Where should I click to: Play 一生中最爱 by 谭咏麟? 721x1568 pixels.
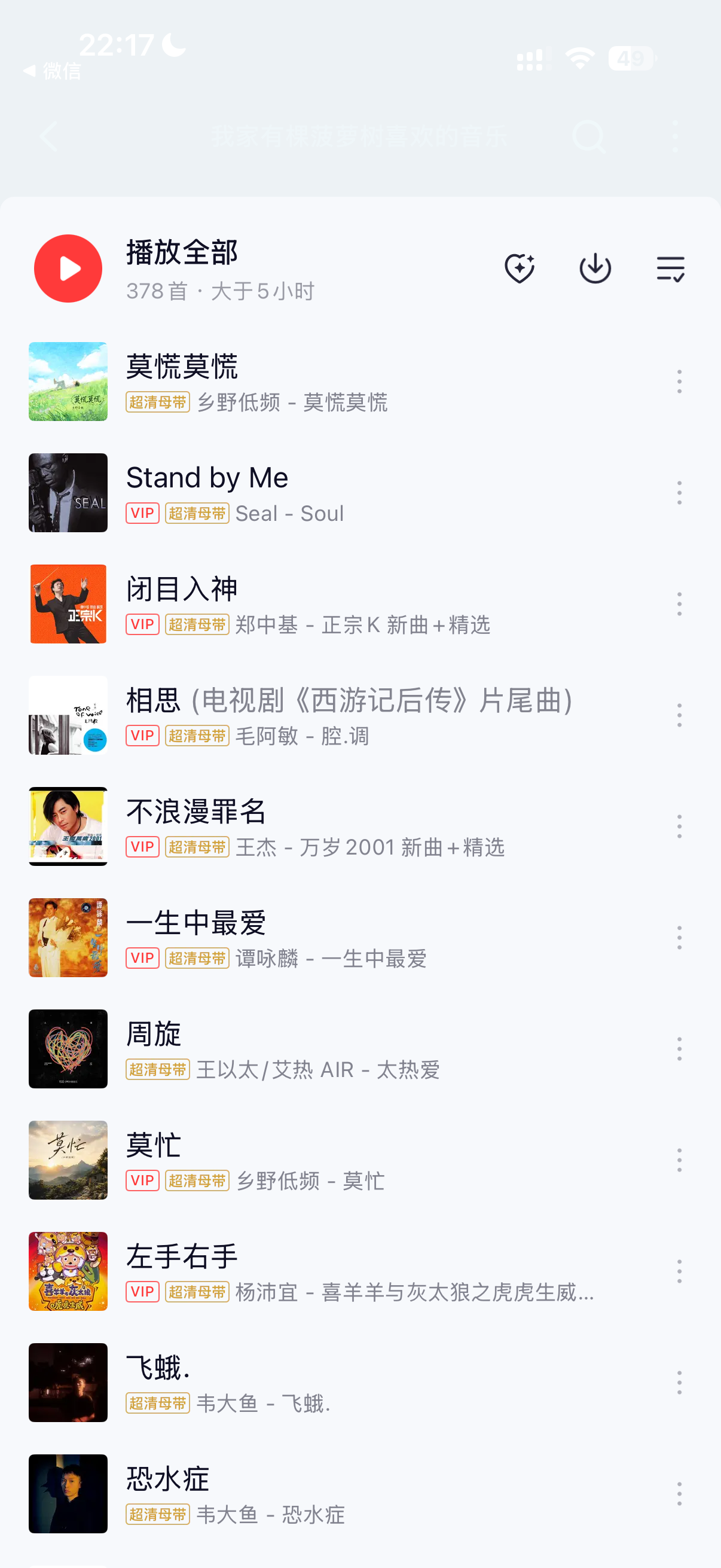341,938
